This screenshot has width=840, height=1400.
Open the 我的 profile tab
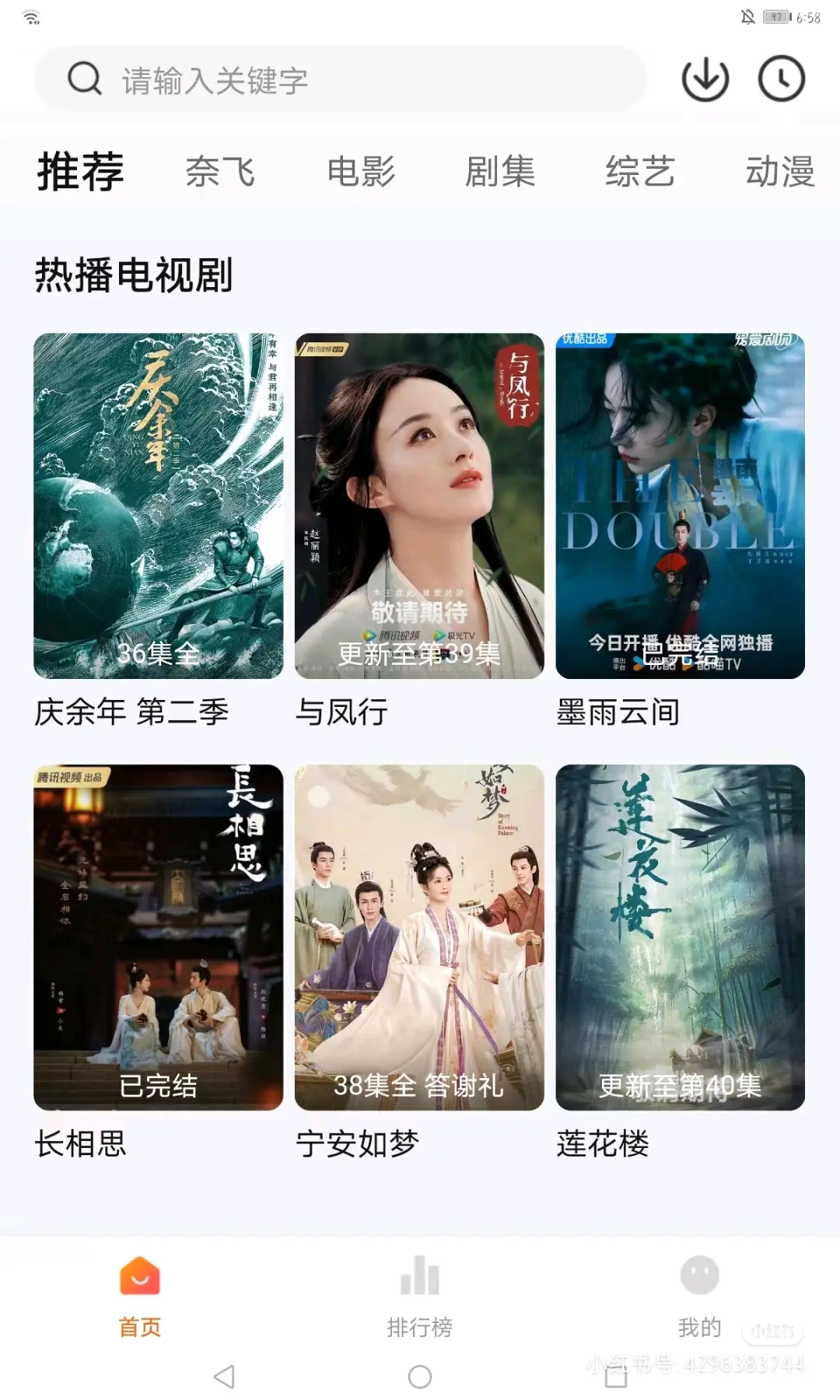(x=699, y=1295)
